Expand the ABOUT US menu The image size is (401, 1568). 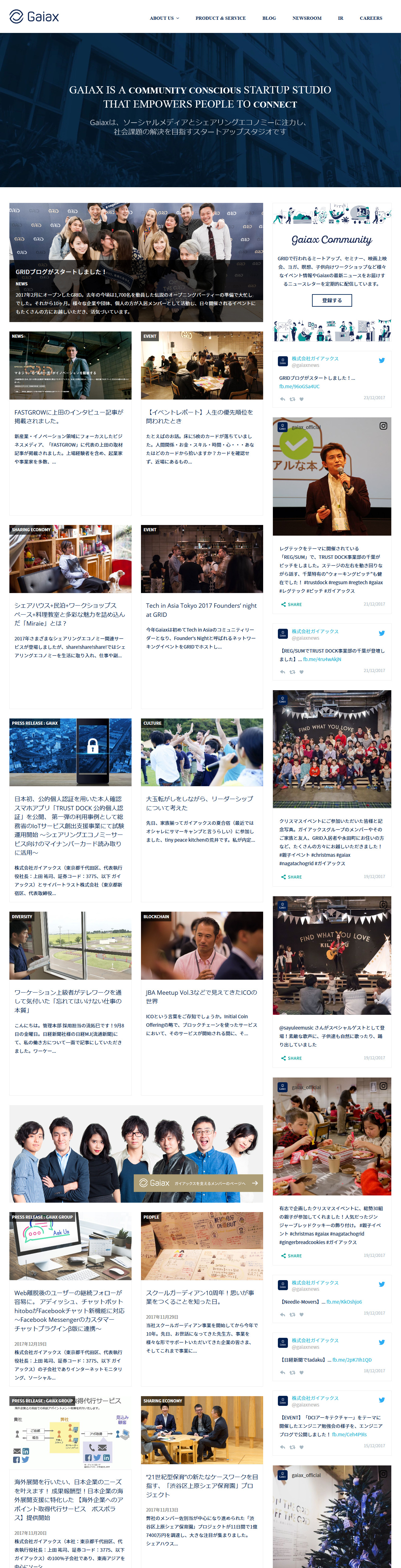coord(164,18)
